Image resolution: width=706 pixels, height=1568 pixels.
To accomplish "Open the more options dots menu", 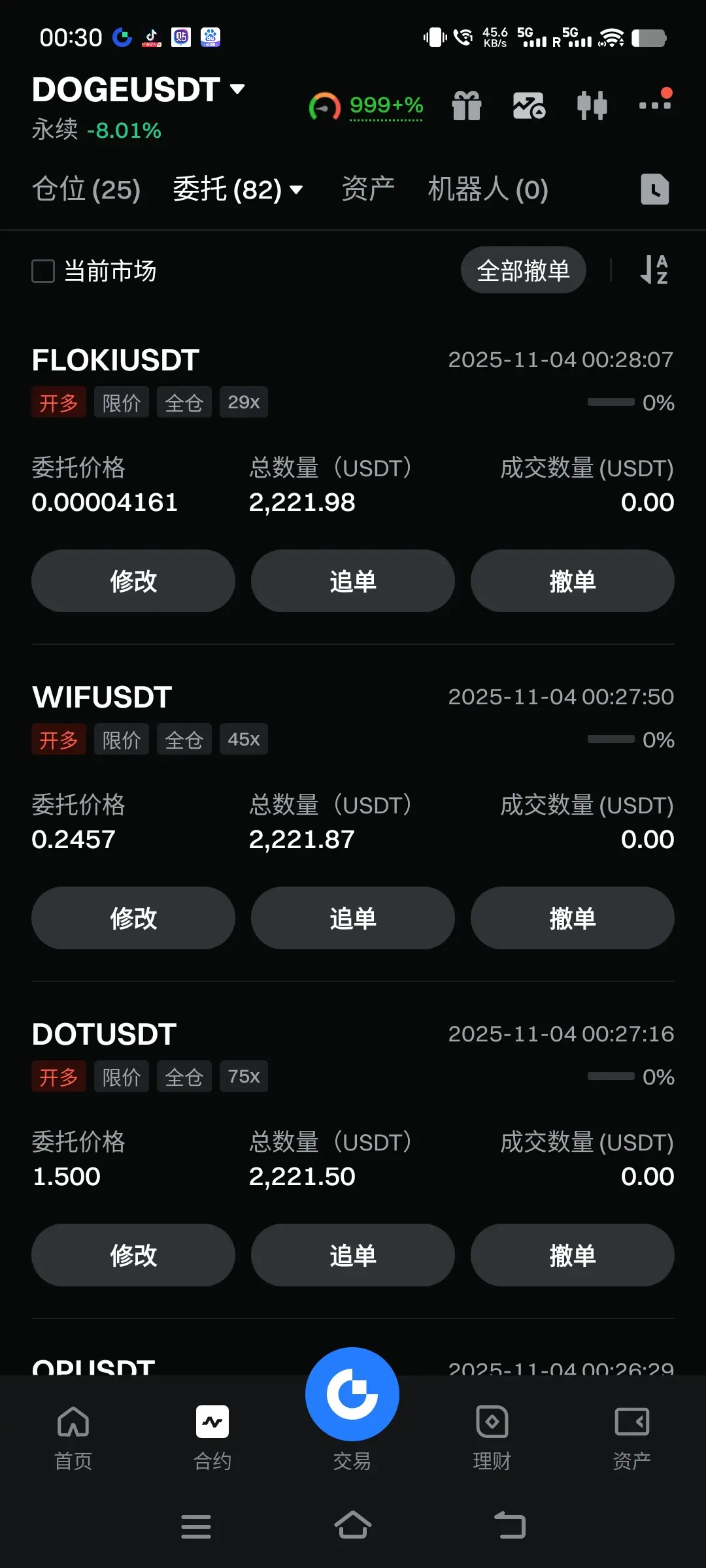I will [655, 104].
